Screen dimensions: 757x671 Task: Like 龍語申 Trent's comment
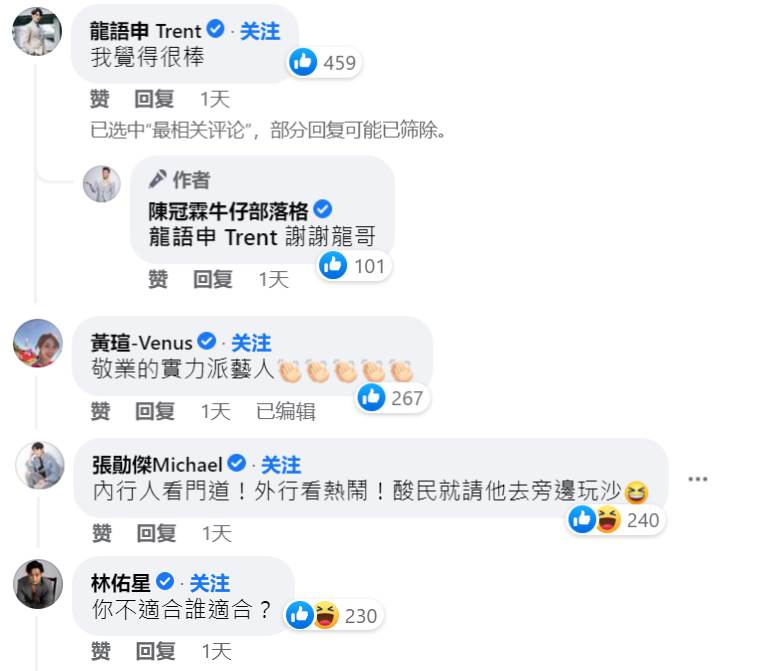[99, 99]
